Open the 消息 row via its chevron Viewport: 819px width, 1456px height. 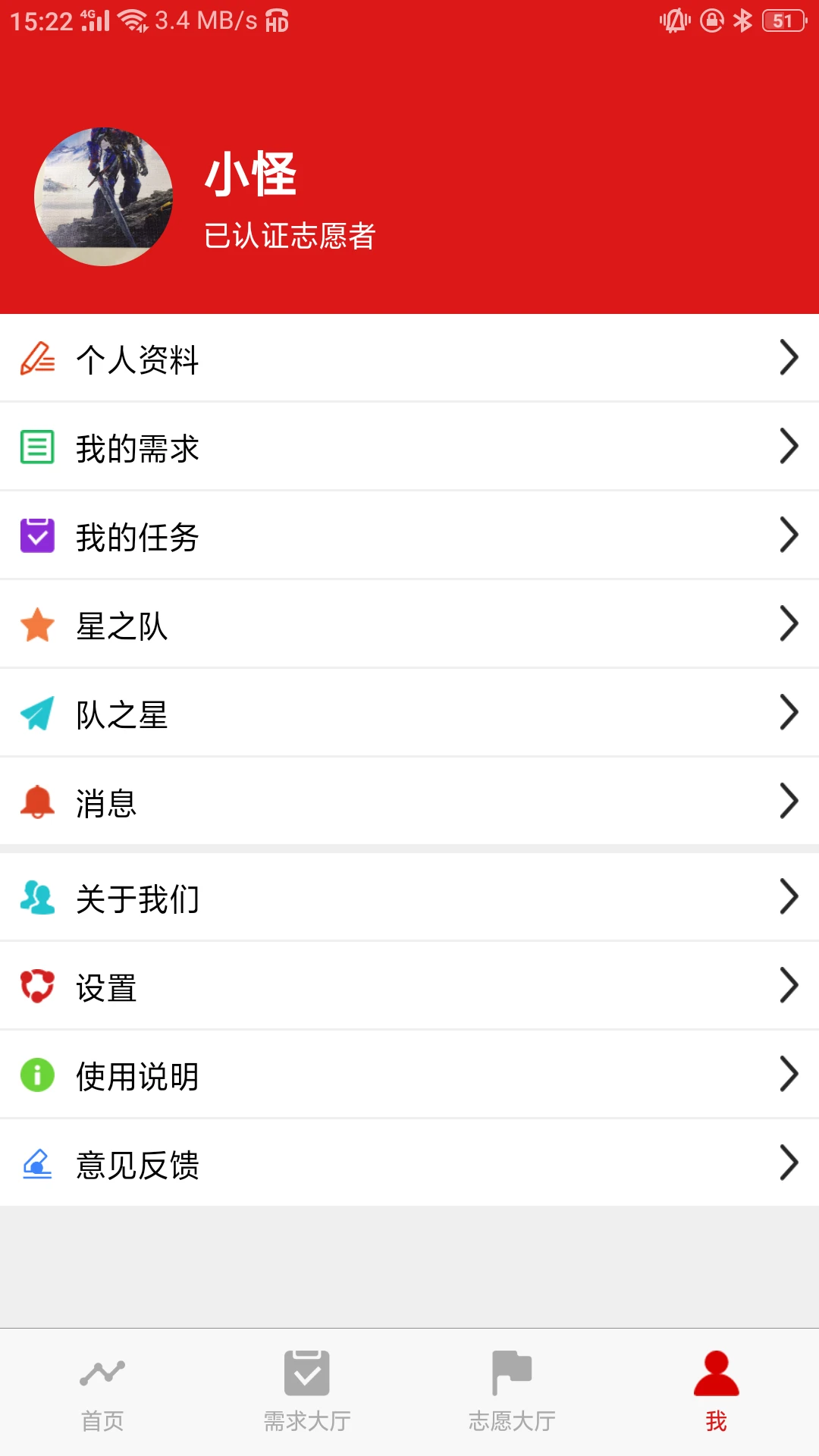789,802
